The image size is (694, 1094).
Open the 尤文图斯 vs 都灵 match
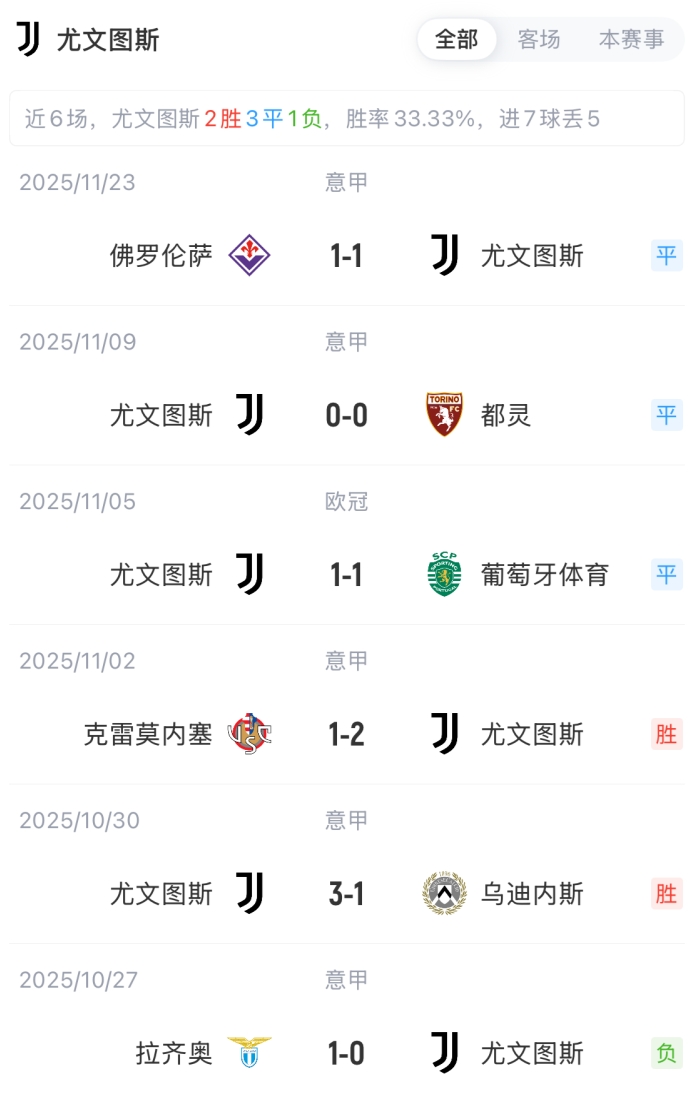[x=347, y=415]
